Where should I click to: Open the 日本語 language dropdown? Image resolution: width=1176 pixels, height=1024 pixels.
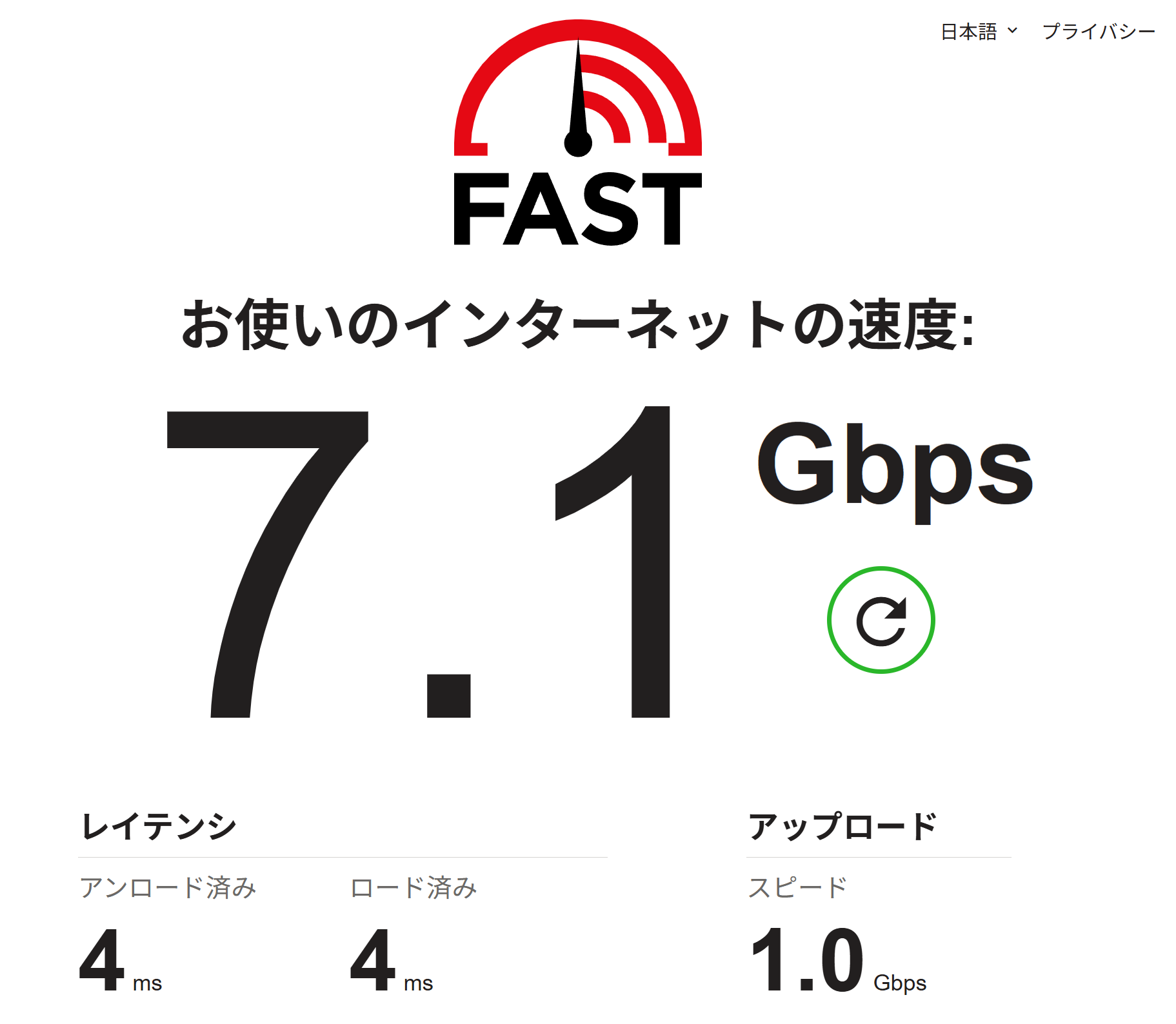(979, 31)
